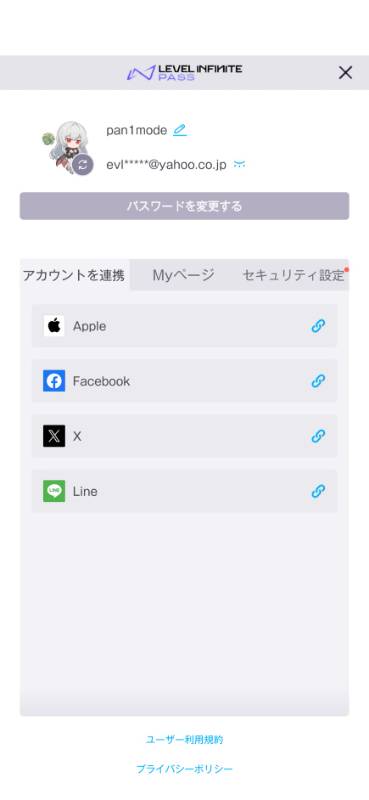Reveal the hidden email address
This screenshot has width=369, height=800.
tap(239, 165)
